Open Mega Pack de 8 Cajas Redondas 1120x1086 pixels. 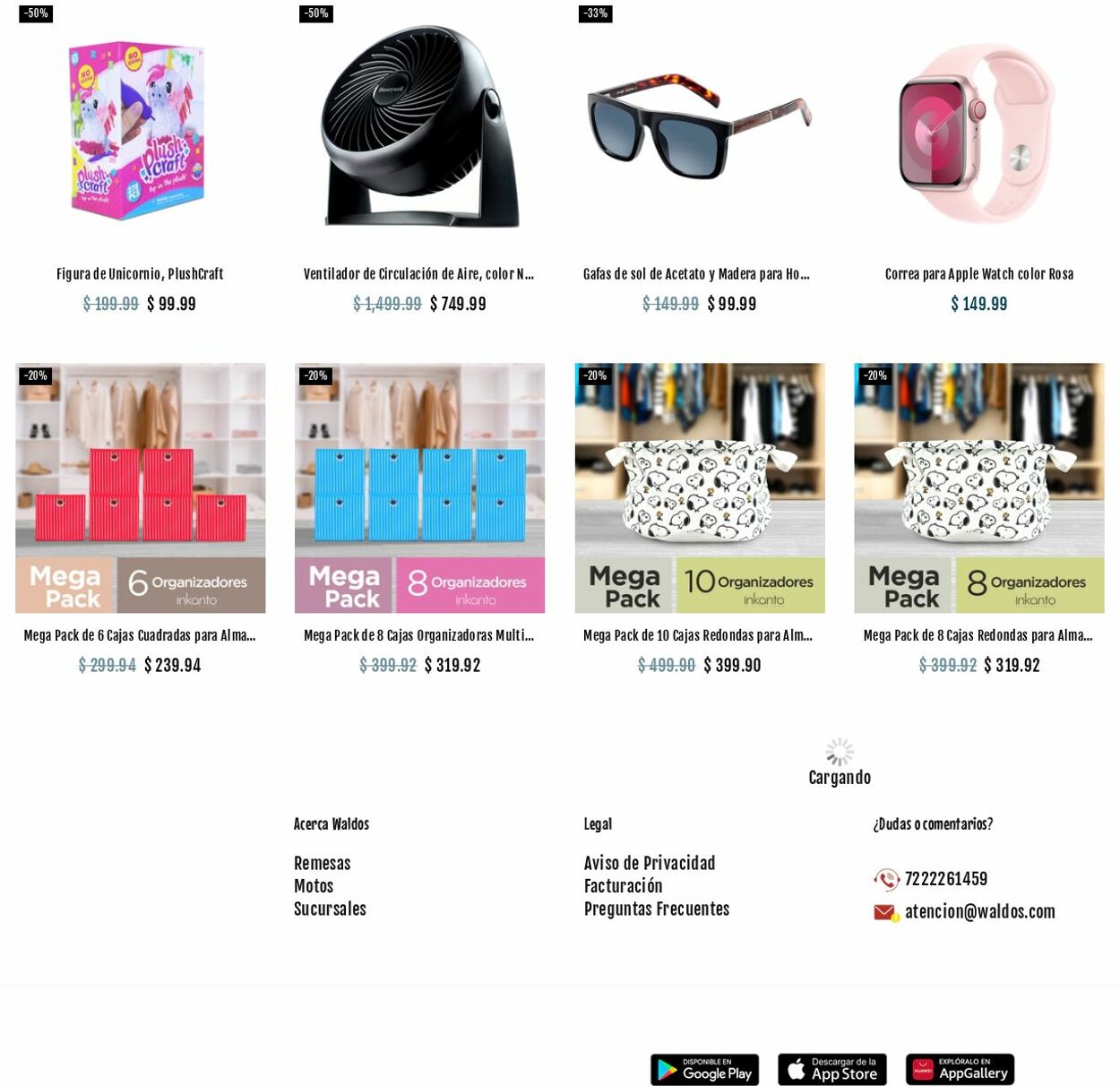pyautogui.click(x=978, y=636)
